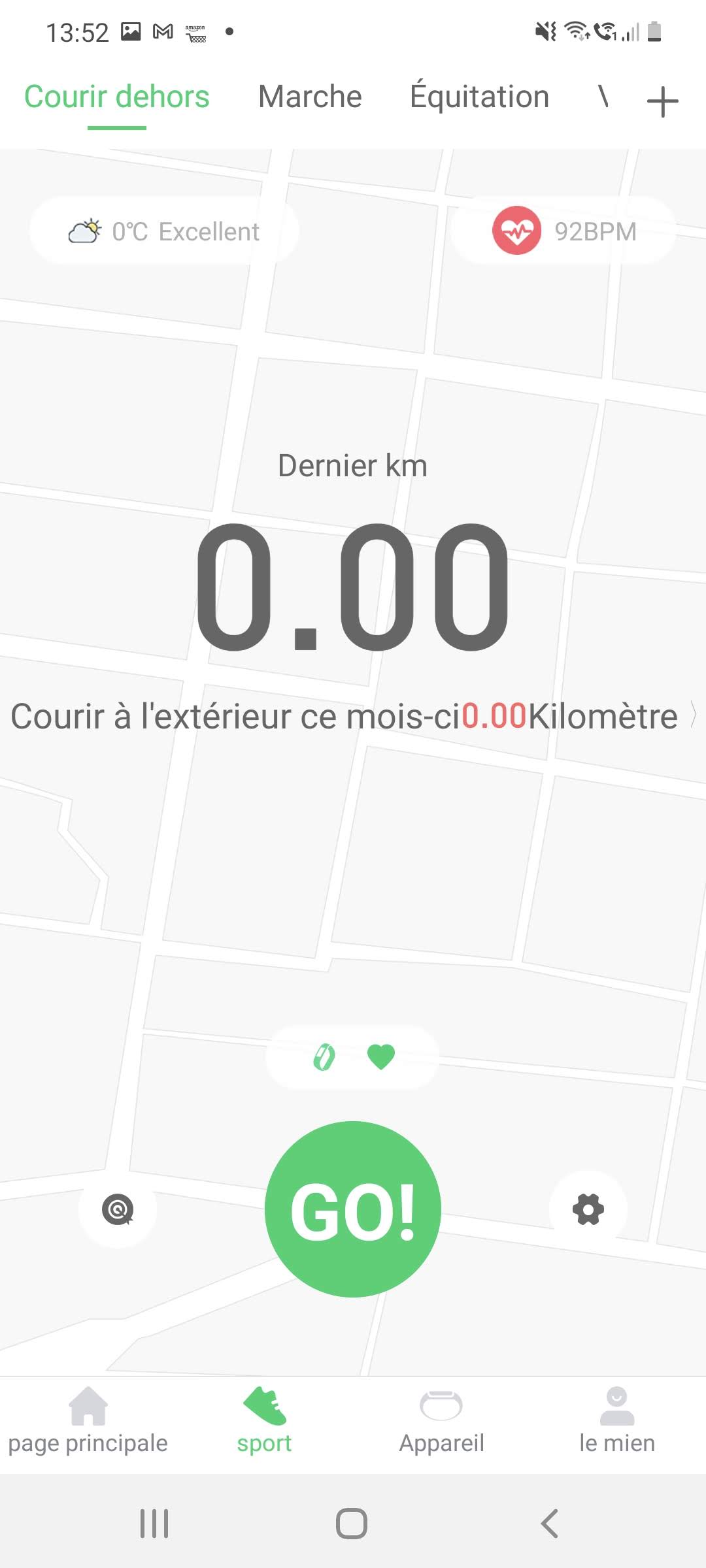706x1568 pixels.
Task: Open heart rate details showing 92BPM
Action: [563, 231]
